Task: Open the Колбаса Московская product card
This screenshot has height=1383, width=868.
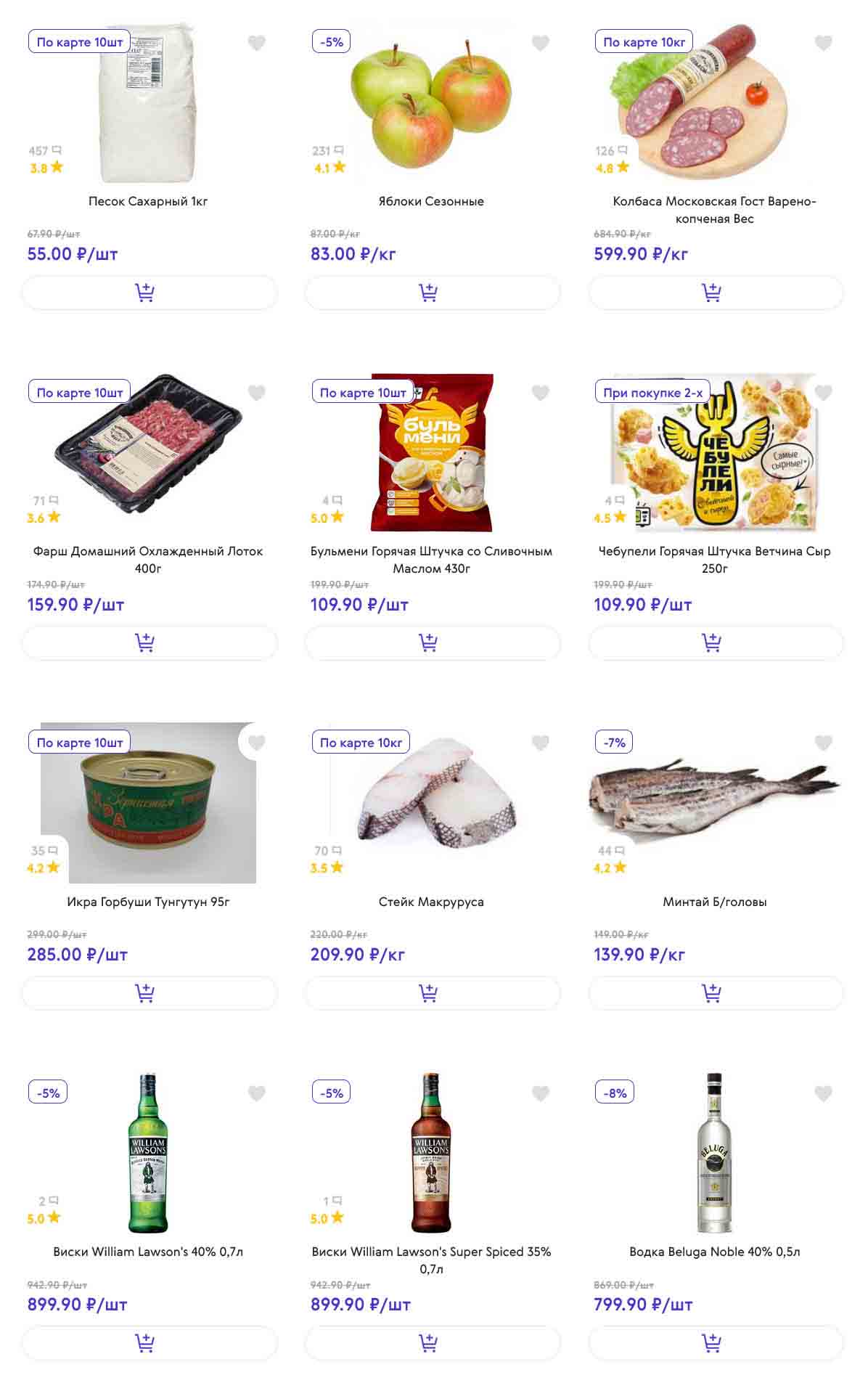Action: (714, 209)
